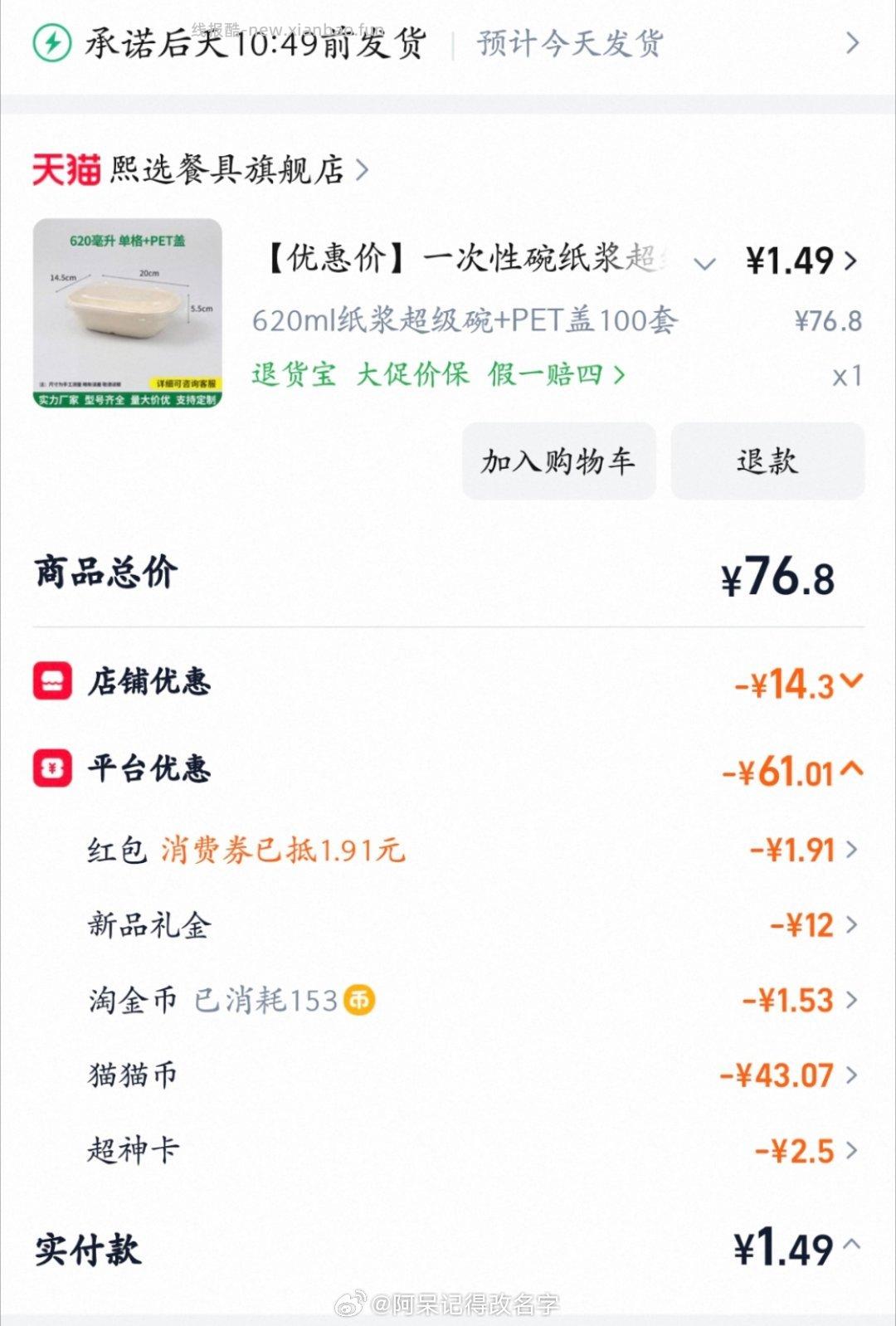Viewport: 896px width, 1326px height.
Task: Click the 退款 refund button
Action: tap(767, 461)
